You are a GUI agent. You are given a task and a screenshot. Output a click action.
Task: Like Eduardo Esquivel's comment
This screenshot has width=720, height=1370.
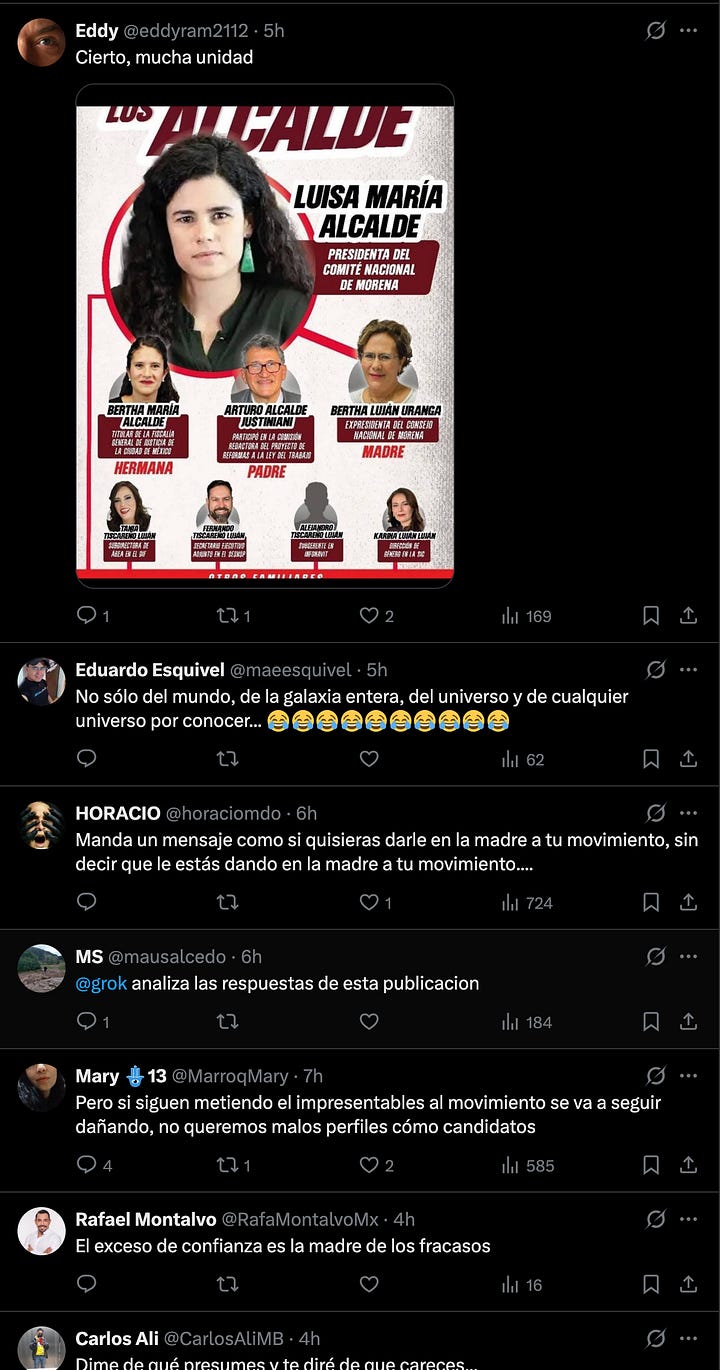pos(369,759)
